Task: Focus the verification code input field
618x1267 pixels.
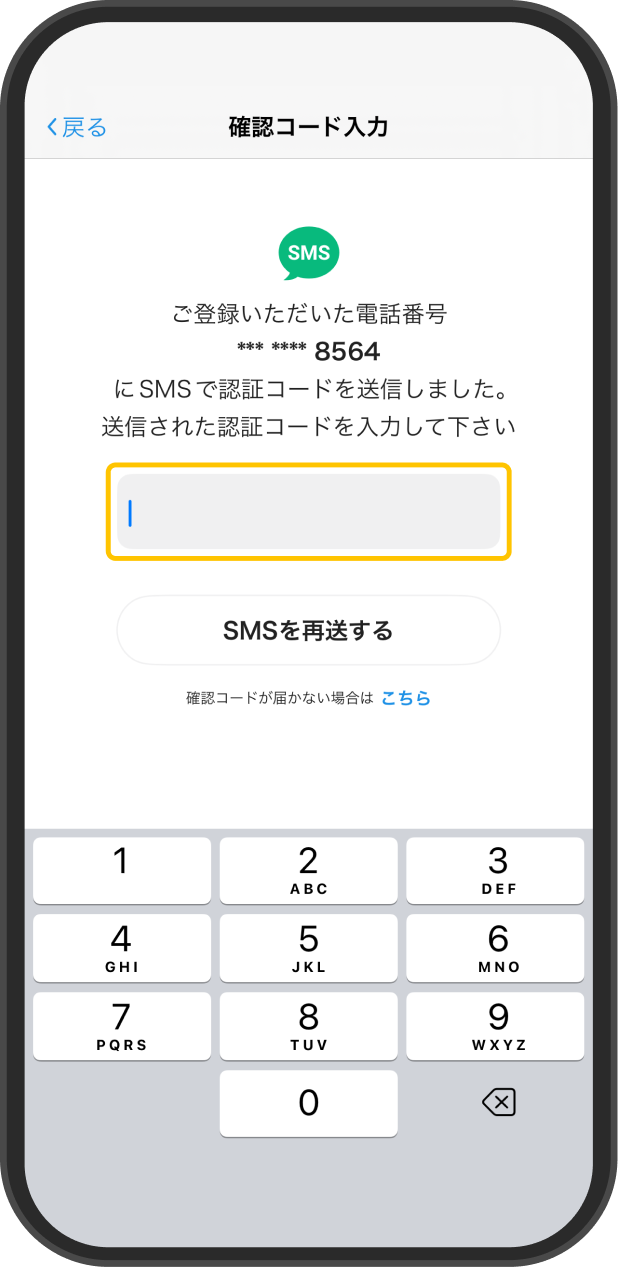Action: pos(309,511)
